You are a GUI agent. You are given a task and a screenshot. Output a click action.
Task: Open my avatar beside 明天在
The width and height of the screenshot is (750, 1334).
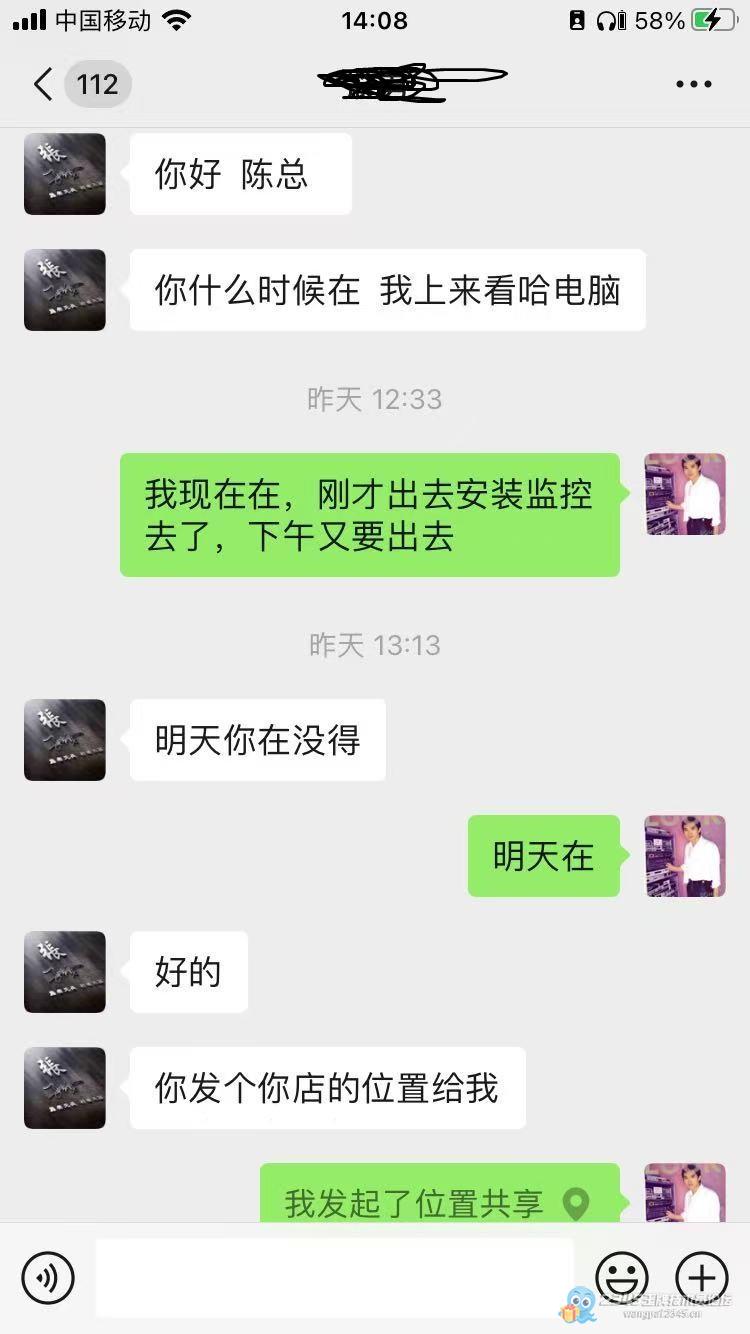point(684,856)
